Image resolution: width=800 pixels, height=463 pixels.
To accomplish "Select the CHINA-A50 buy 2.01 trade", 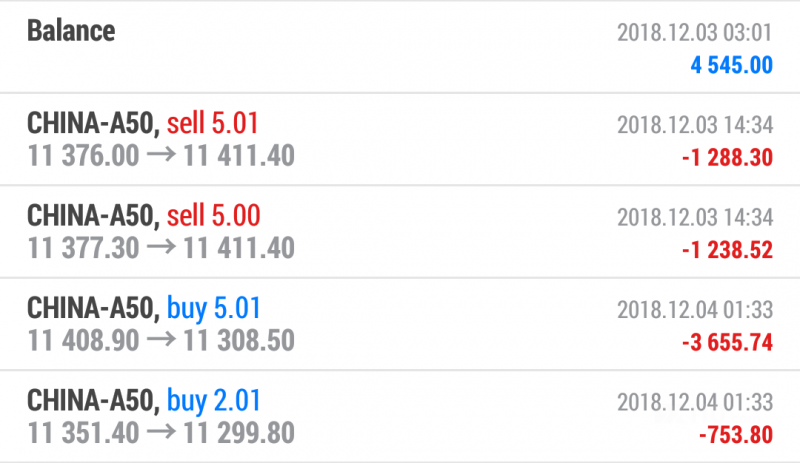I will coord(400,416).
